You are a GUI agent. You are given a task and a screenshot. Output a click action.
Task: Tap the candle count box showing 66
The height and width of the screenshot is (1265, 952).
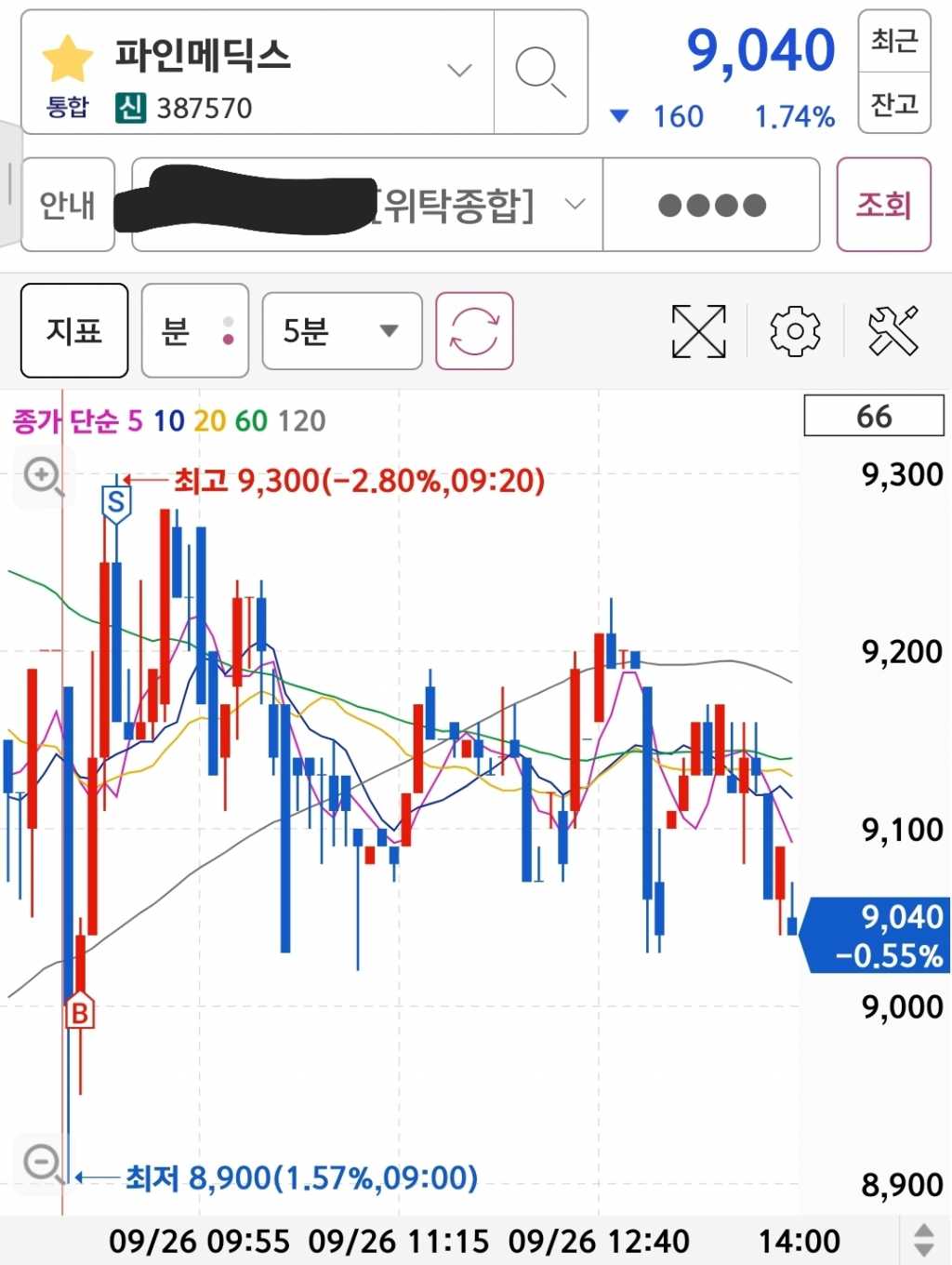(x=873, y=416)
